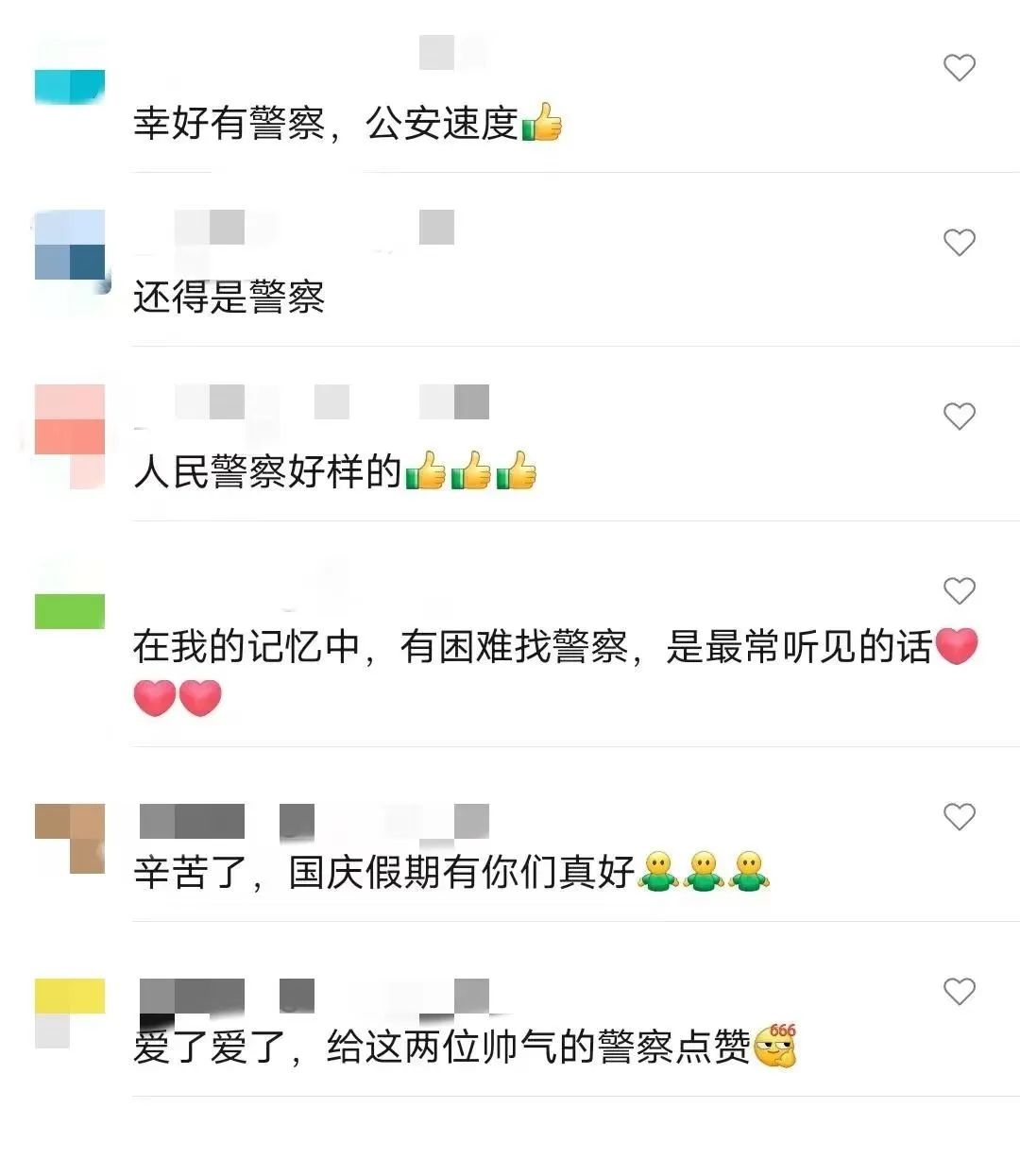Like the comment 爱了爱了，给这两位帅气的警察点赞
This screenshot has width=1020, height=1176.
(959, 992)
